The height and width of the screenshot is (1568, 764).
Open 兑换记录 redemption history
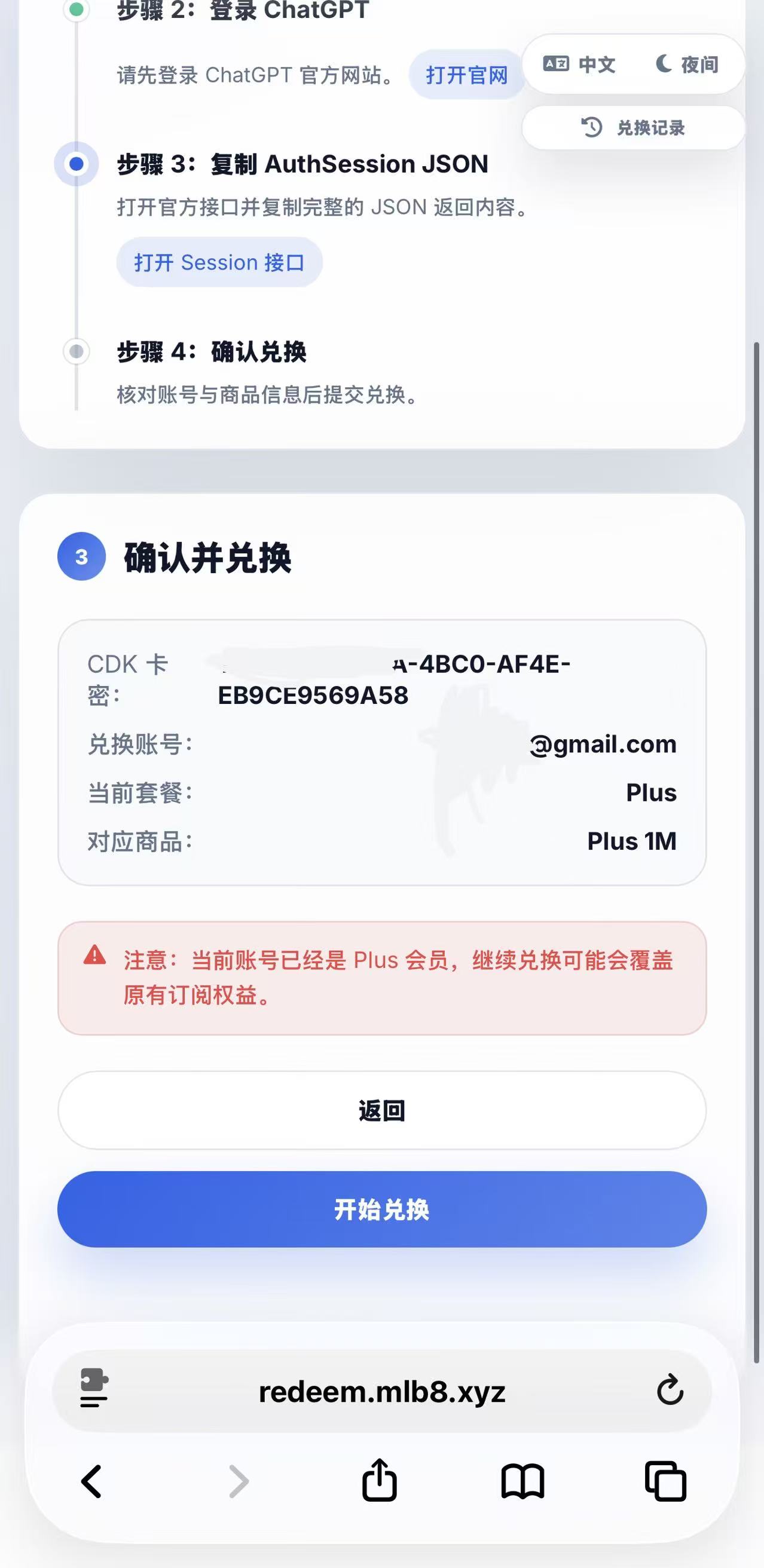[633, 128]
